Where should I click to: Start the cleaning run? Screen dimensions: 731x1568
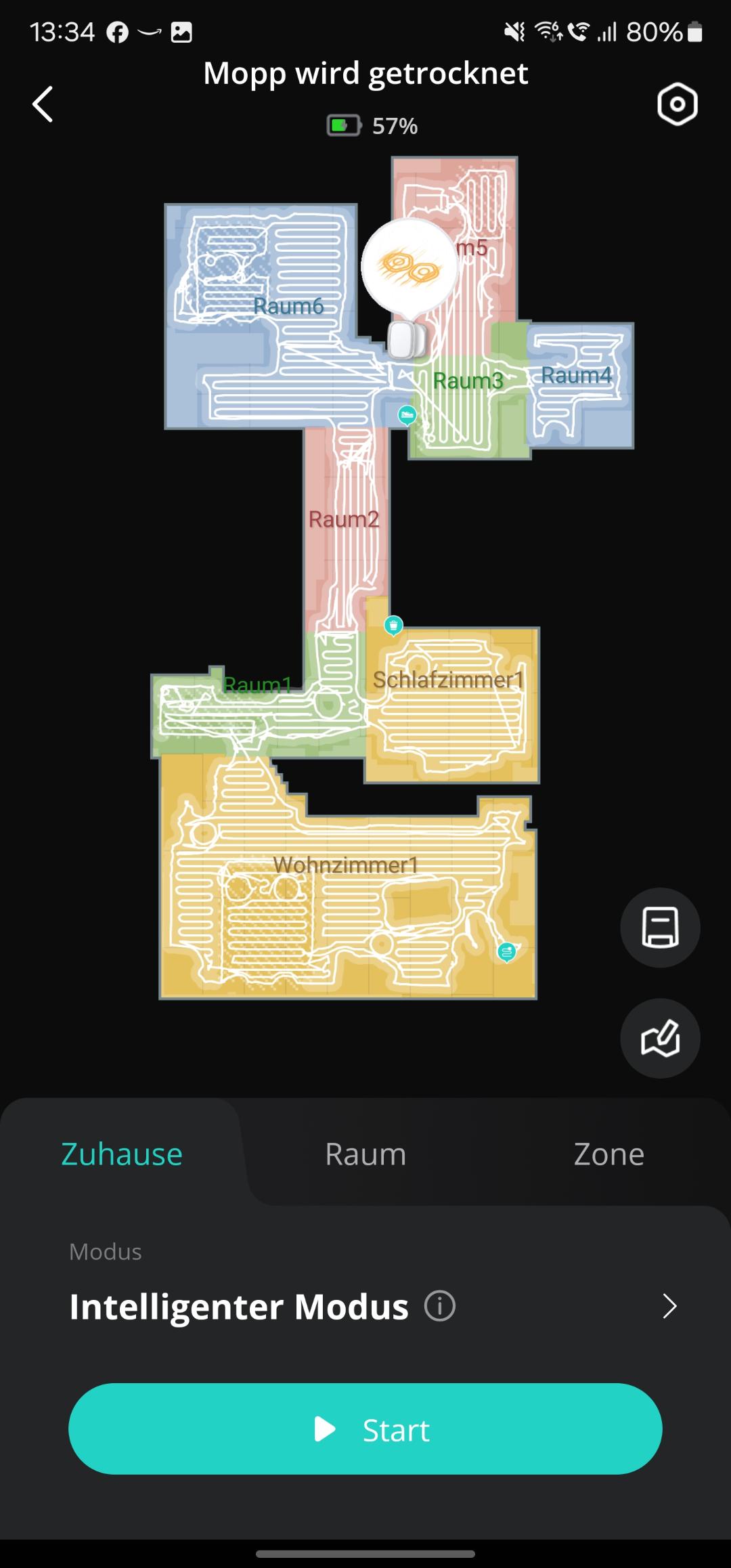[365, 1429]
